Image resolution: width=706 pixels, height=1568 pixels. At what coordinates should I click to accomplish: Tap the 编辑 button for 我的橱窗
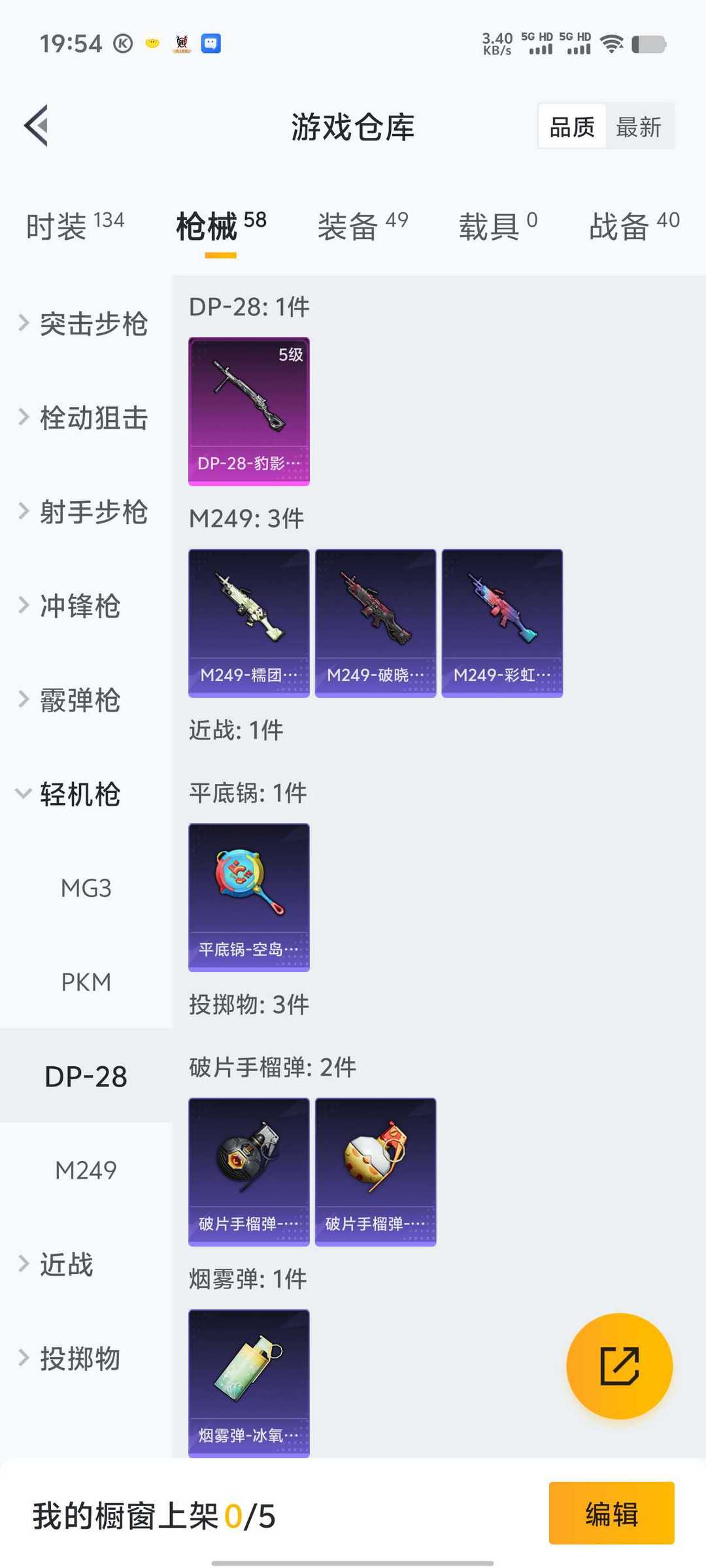click(611, 1513)
